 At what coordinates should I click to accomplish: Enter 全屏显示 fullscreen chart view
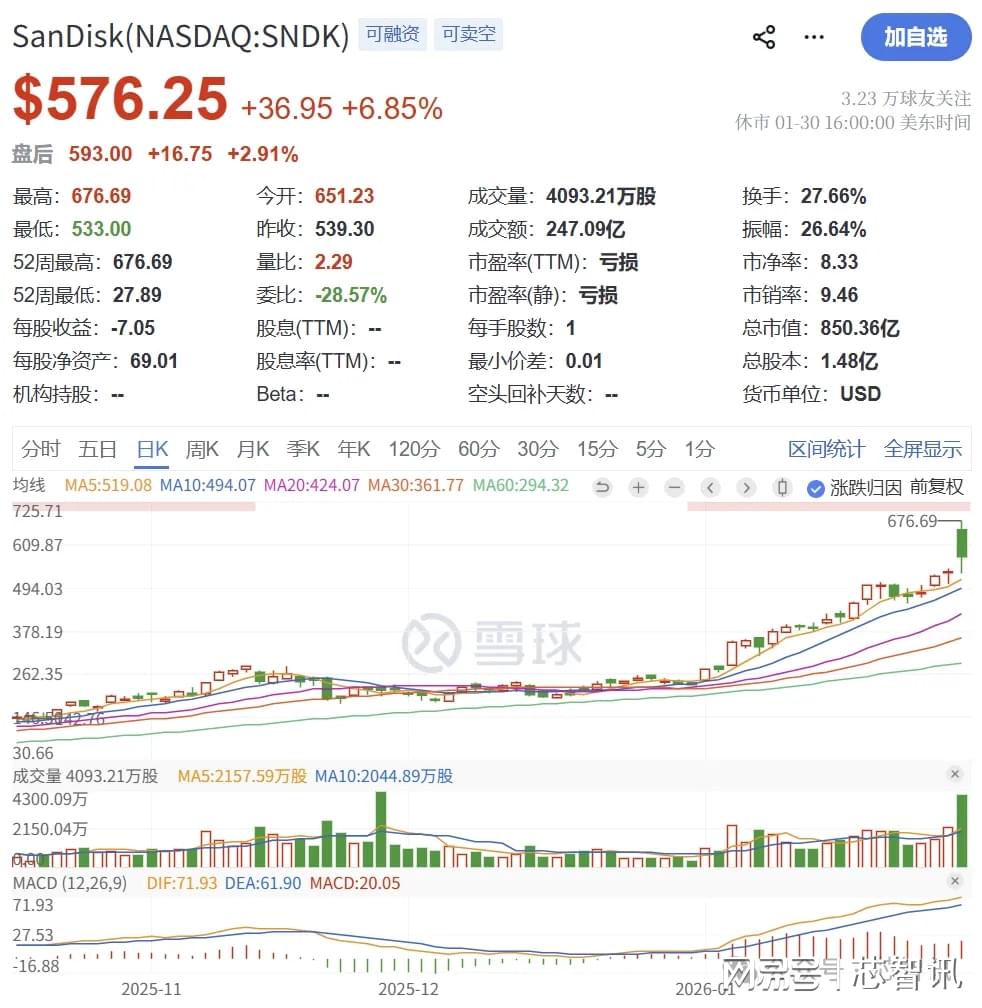[x=923, y=449]
